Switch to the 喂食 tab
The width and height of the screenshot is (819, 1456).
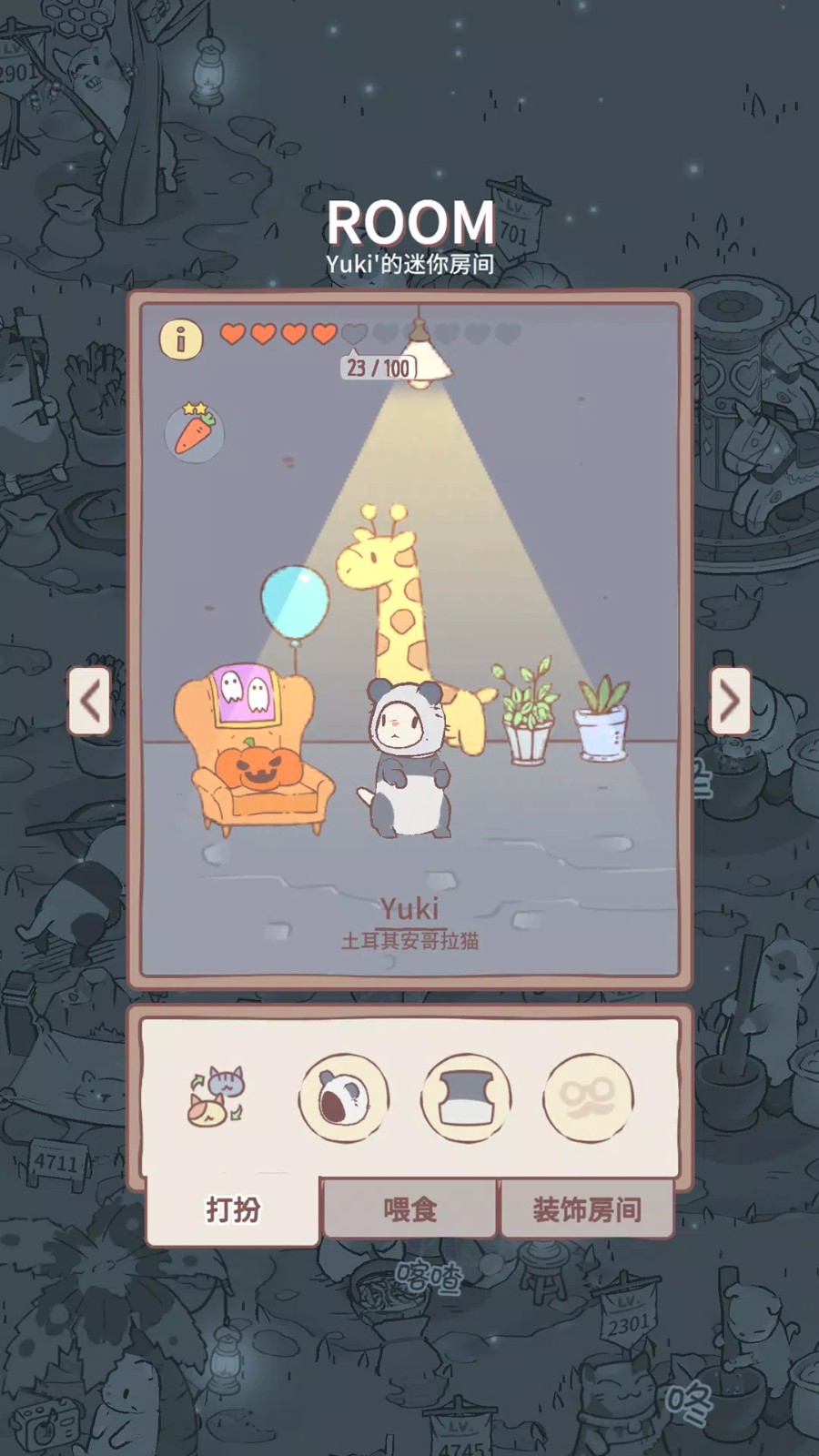click(409, 1209)
